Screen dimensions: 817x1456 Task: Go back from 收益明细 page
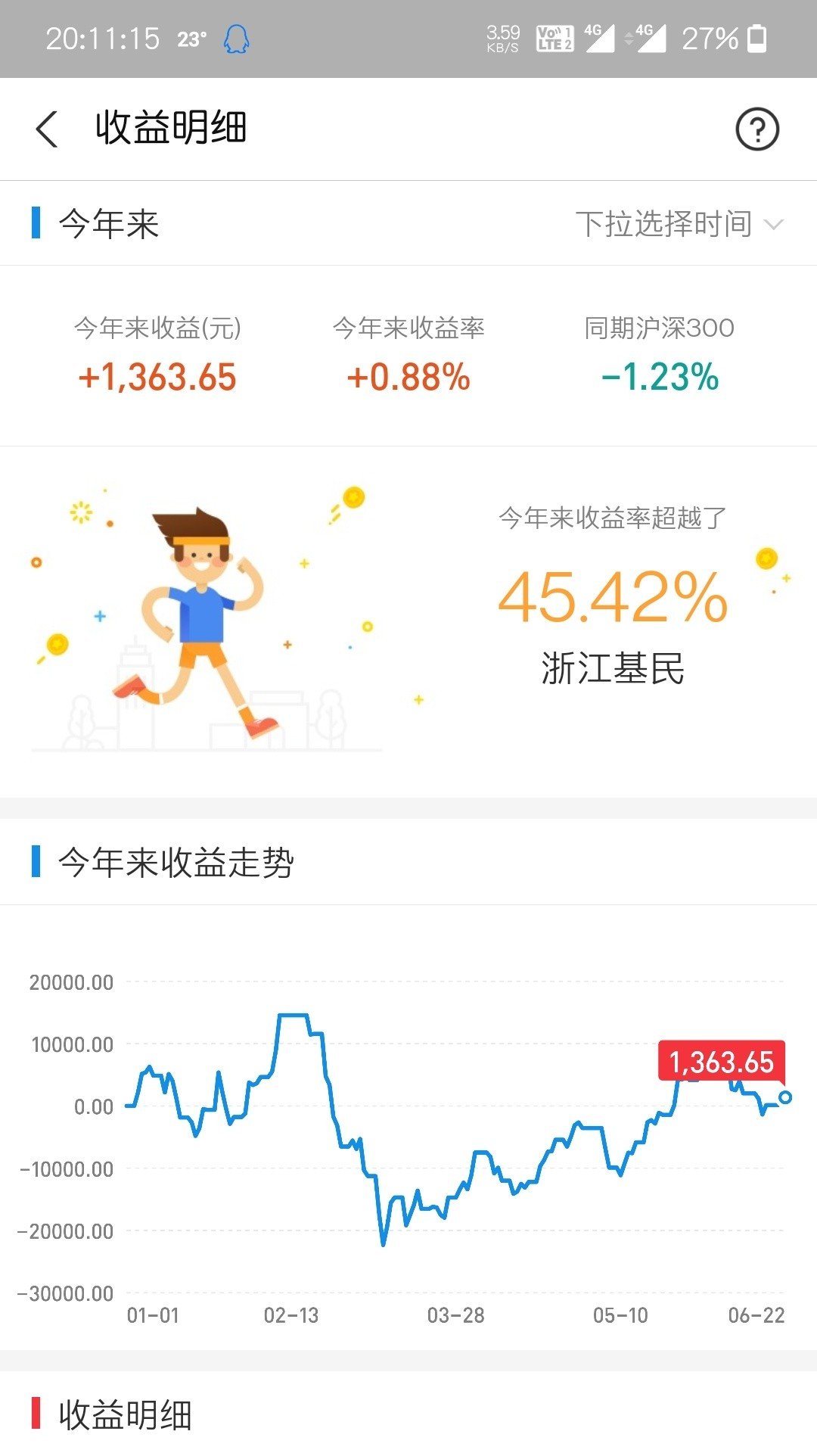tap(47, 129)
